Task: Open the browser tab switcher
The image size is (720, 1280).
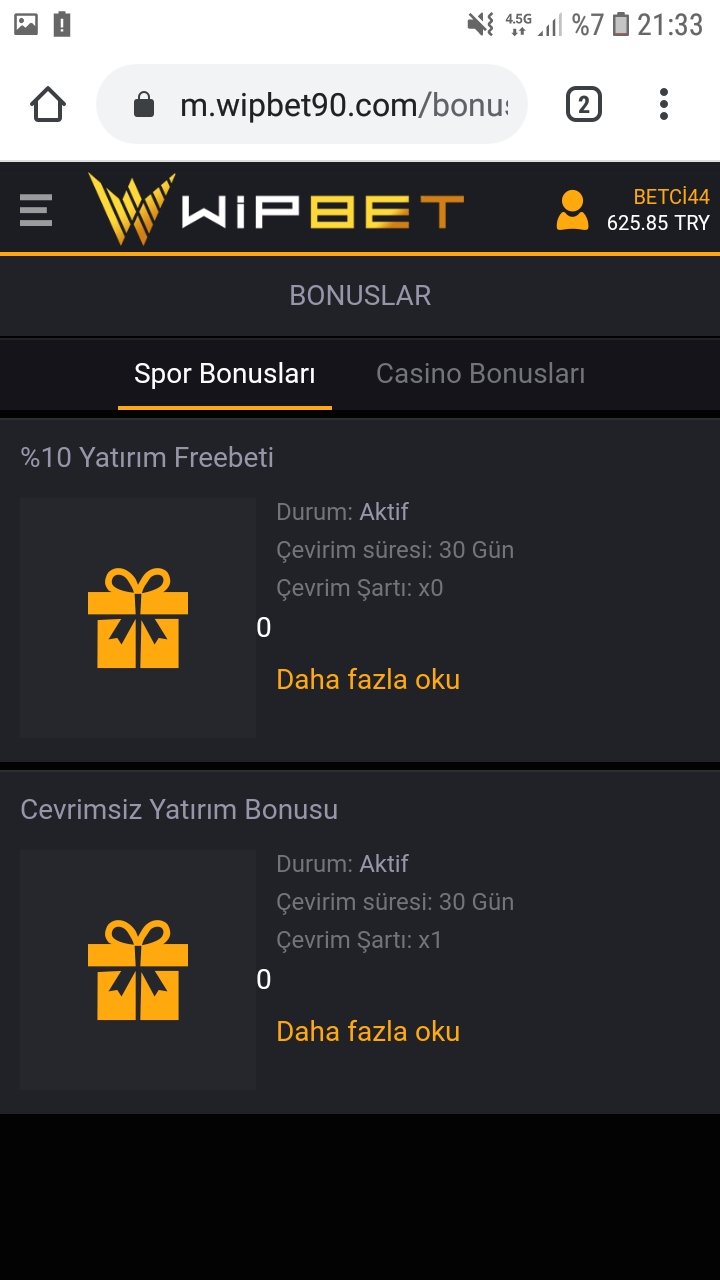Action: pos(584,104)
